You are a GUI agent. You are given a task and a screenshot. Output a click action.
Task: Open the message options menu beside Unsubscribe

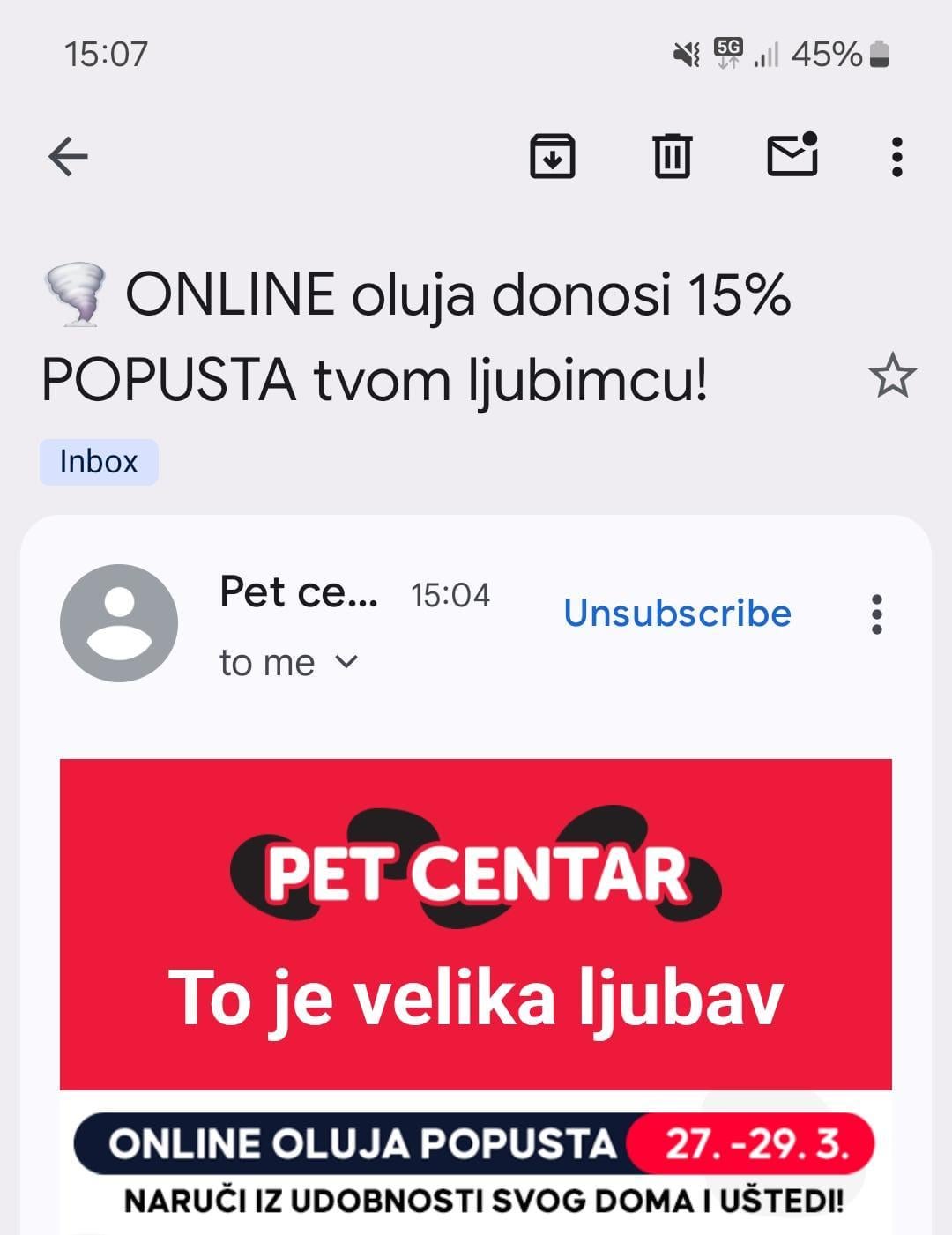point(876,614)
